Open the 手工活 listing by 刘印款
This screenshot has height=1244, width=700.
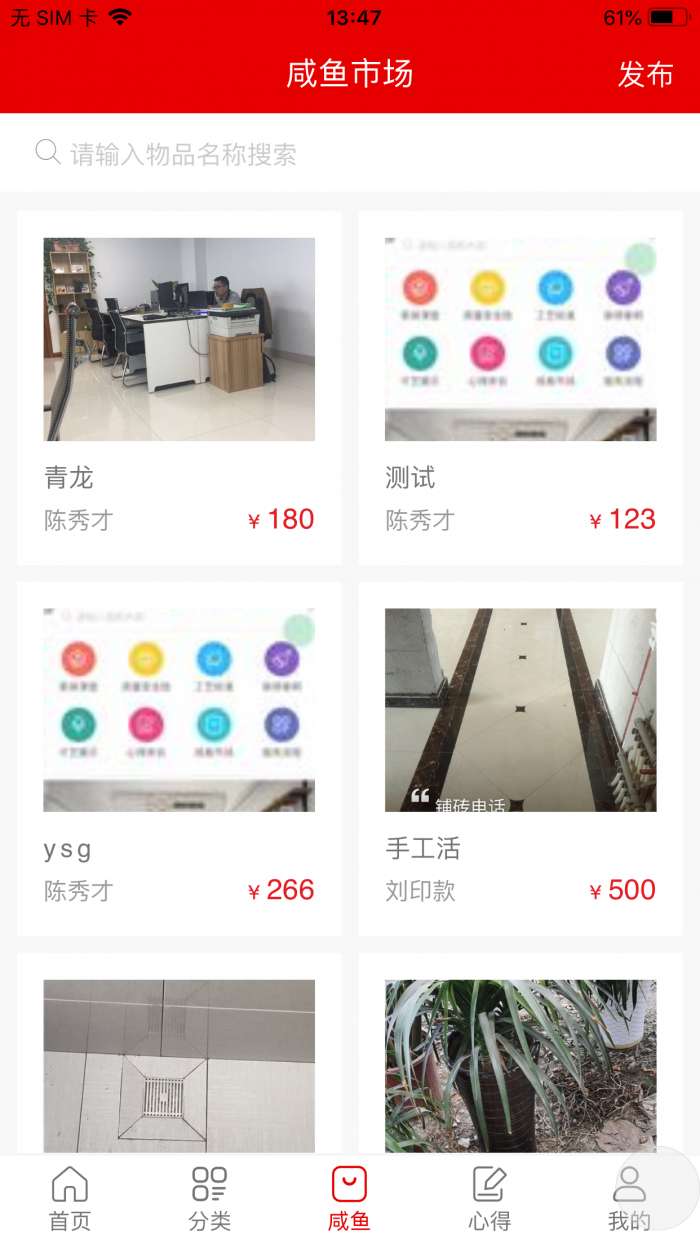tap(520, 757)
